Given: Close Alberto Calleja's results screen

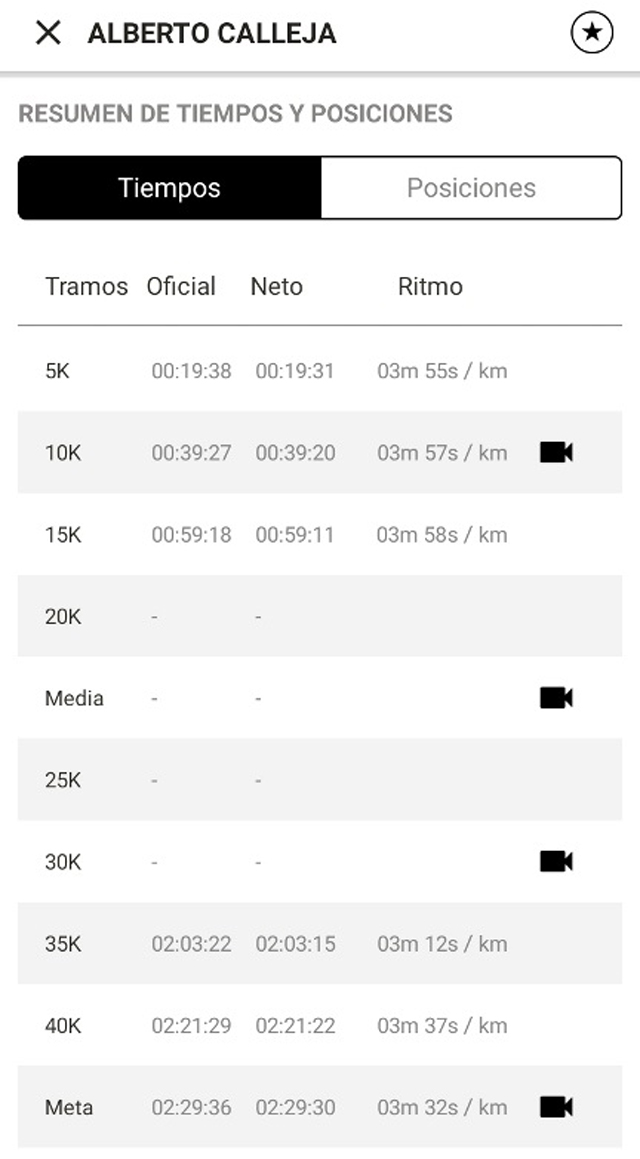Looking at the screenshot, I should (x=48, y=33).
